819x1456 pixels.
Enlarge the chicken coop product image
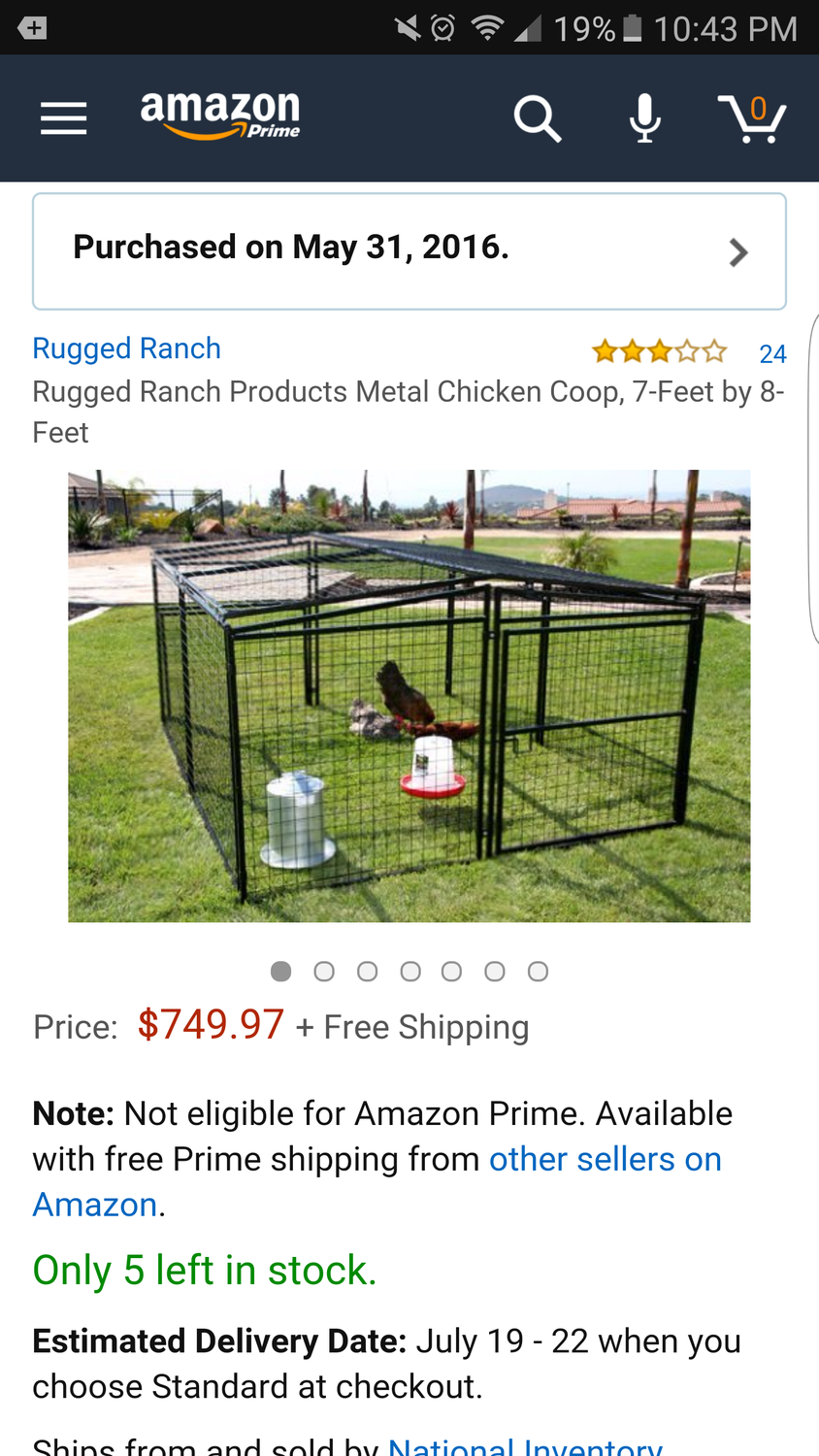(409, 696)
